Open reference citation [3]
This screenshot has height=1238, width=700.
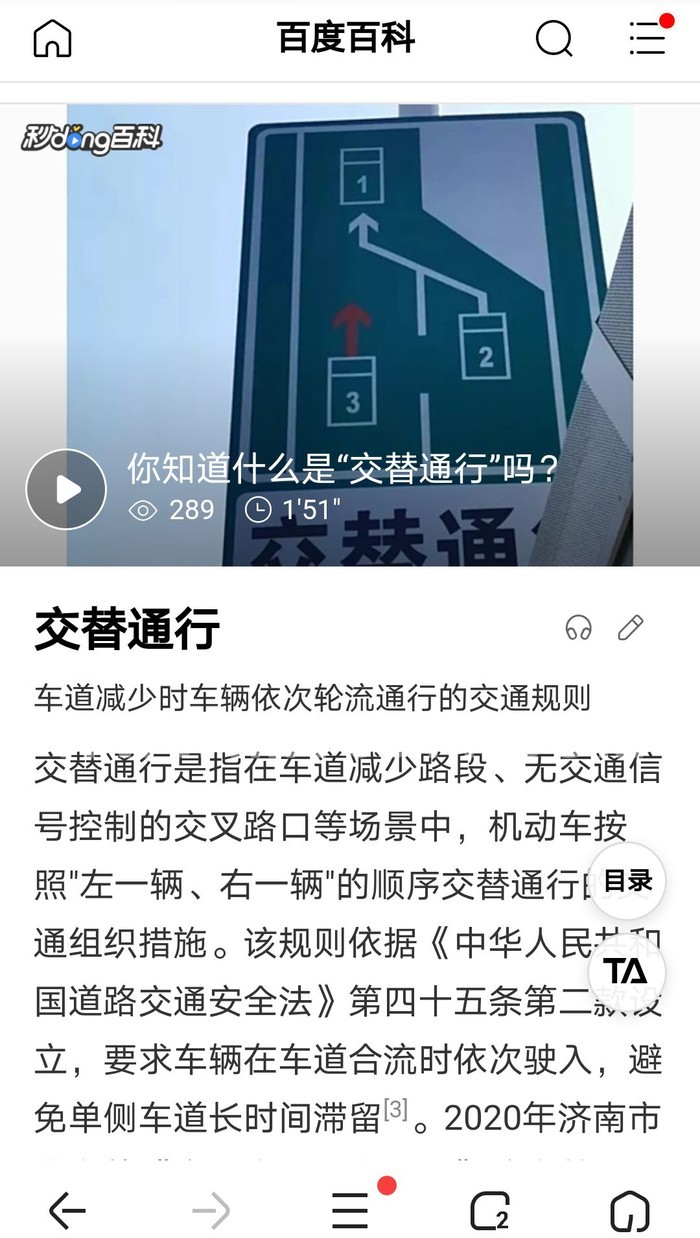(396, 1110)
